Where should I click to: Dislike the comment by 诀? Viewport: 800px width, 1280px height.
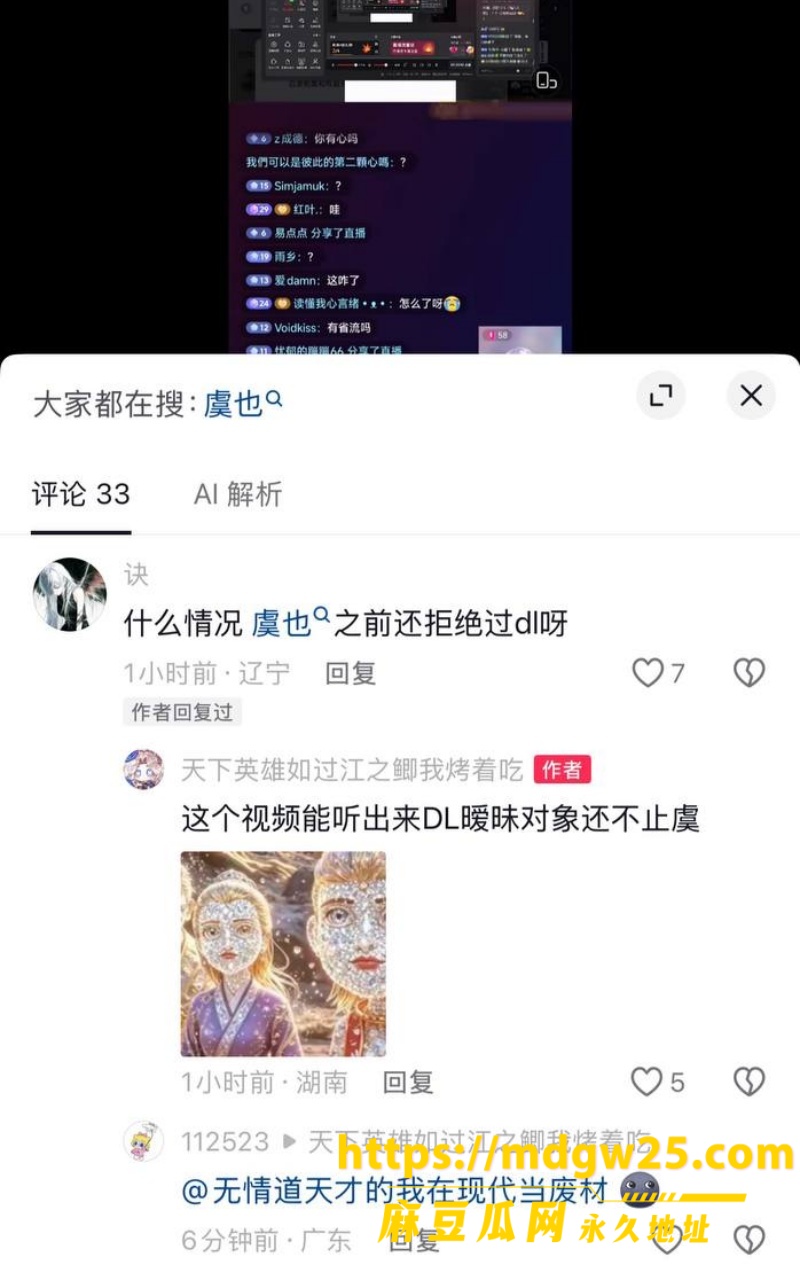(x=749, y=673)
